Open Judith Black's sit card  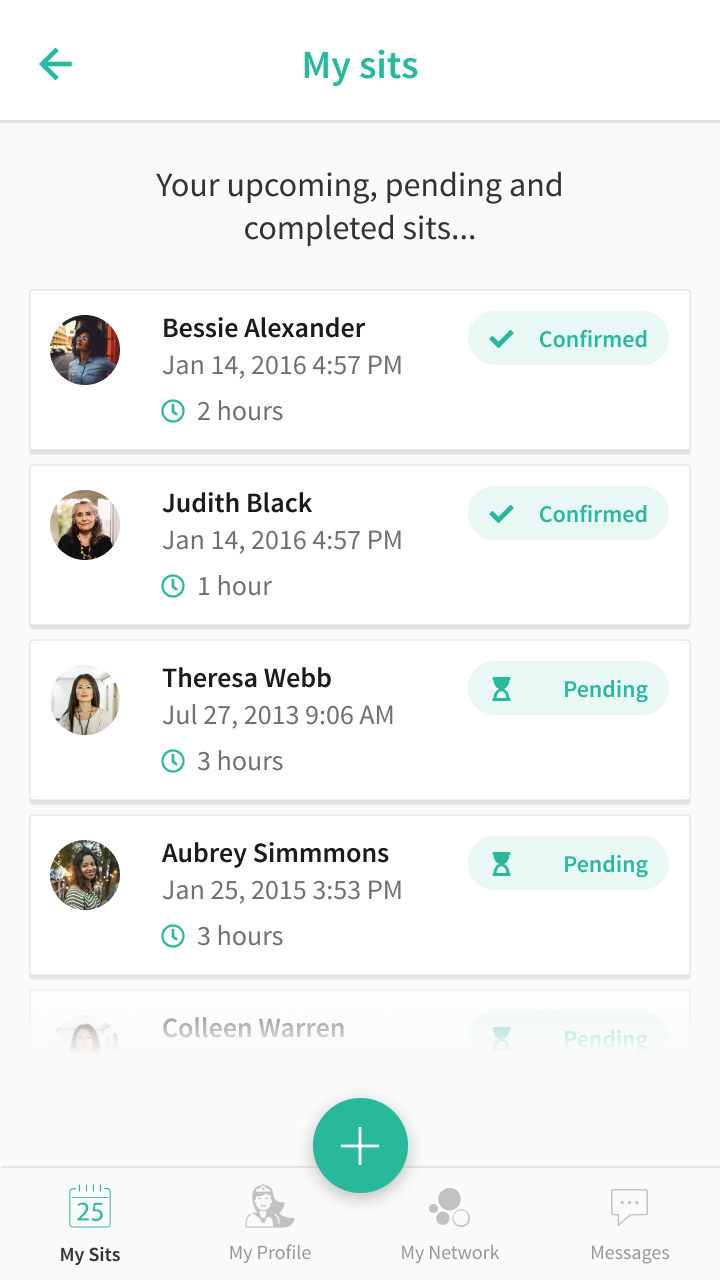pyautogui.click(x=360, y=544)
